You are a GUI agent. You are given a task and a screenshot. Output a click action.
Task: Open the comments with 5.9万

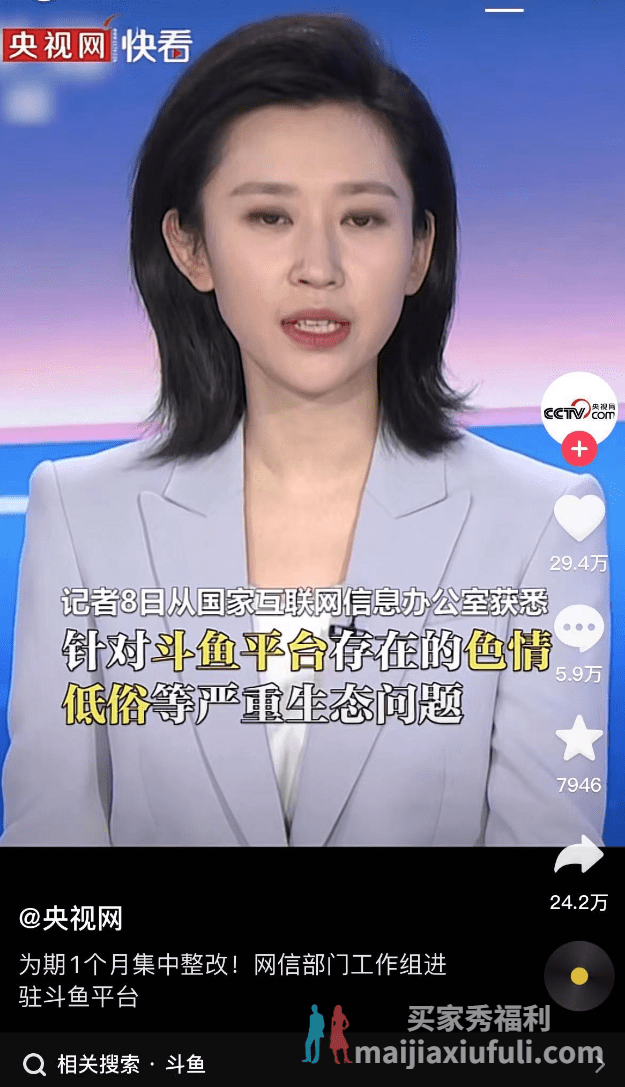579,632
